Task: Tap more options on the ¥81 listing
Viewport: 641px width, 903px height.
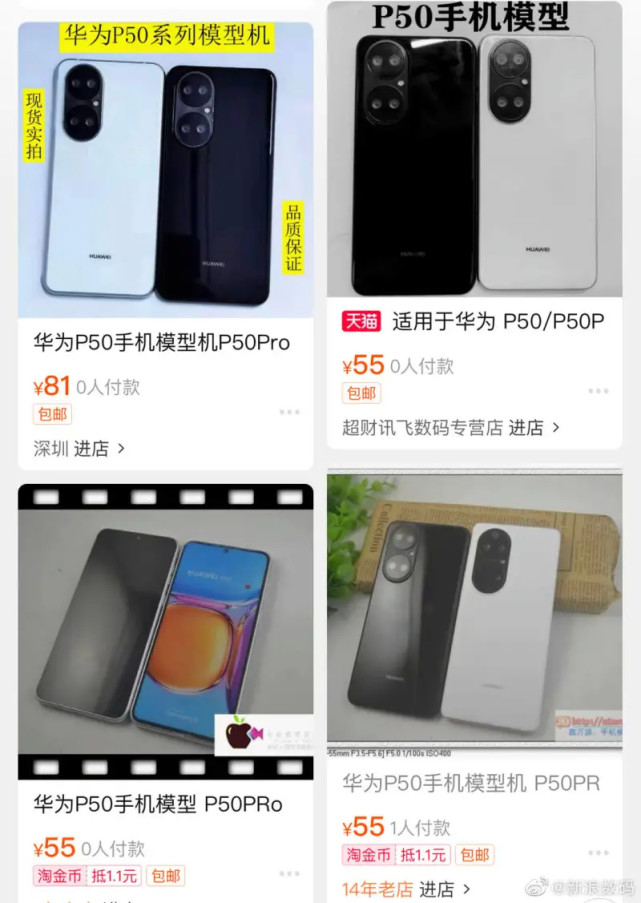Action: pyautogui.click(x=290, y=412)
